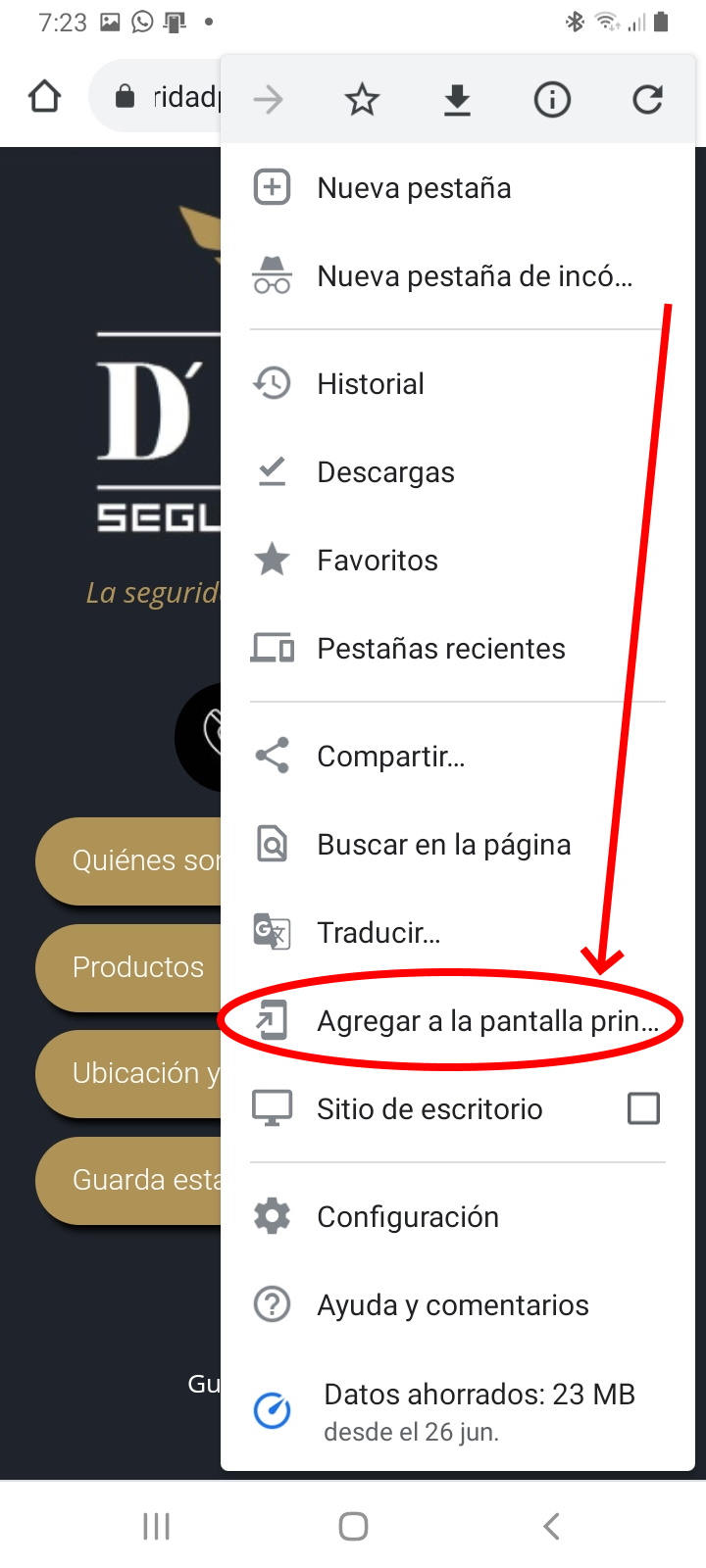
Task: Select Buscar en la página
Action: (x=458, y=844)
